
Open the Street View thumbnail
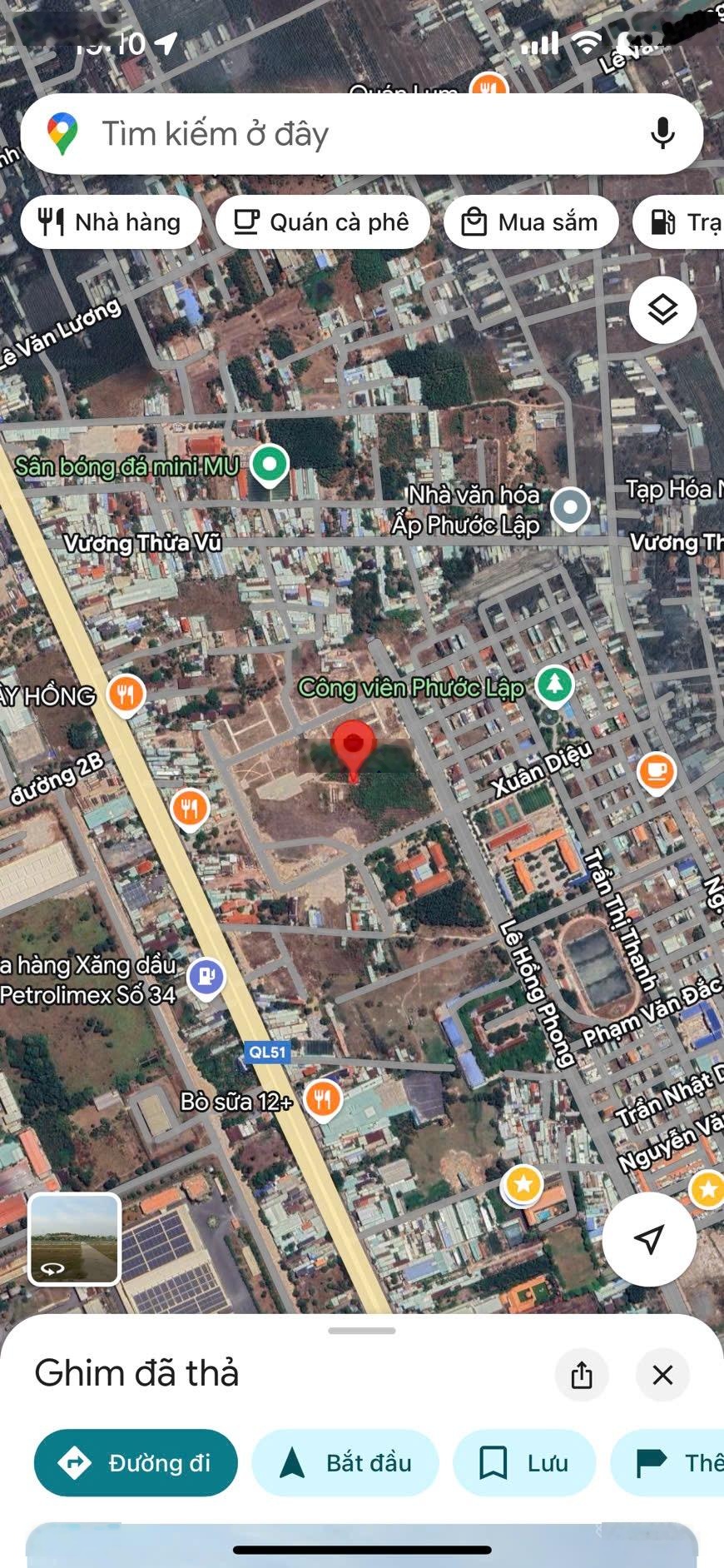pyautogui.click(x=75, y=1238)
